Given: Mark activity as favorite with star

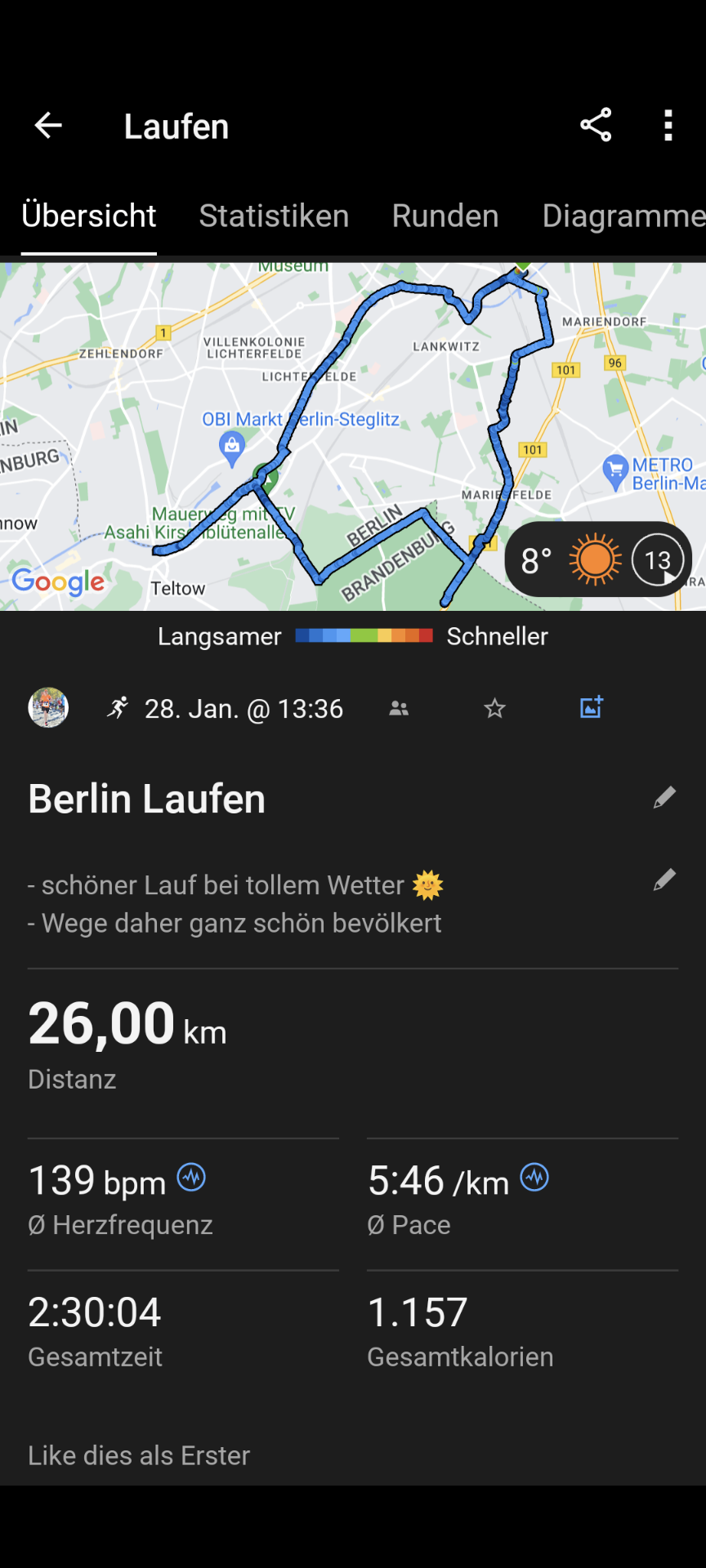Looking at the screenshot, I should click(494, 708).
